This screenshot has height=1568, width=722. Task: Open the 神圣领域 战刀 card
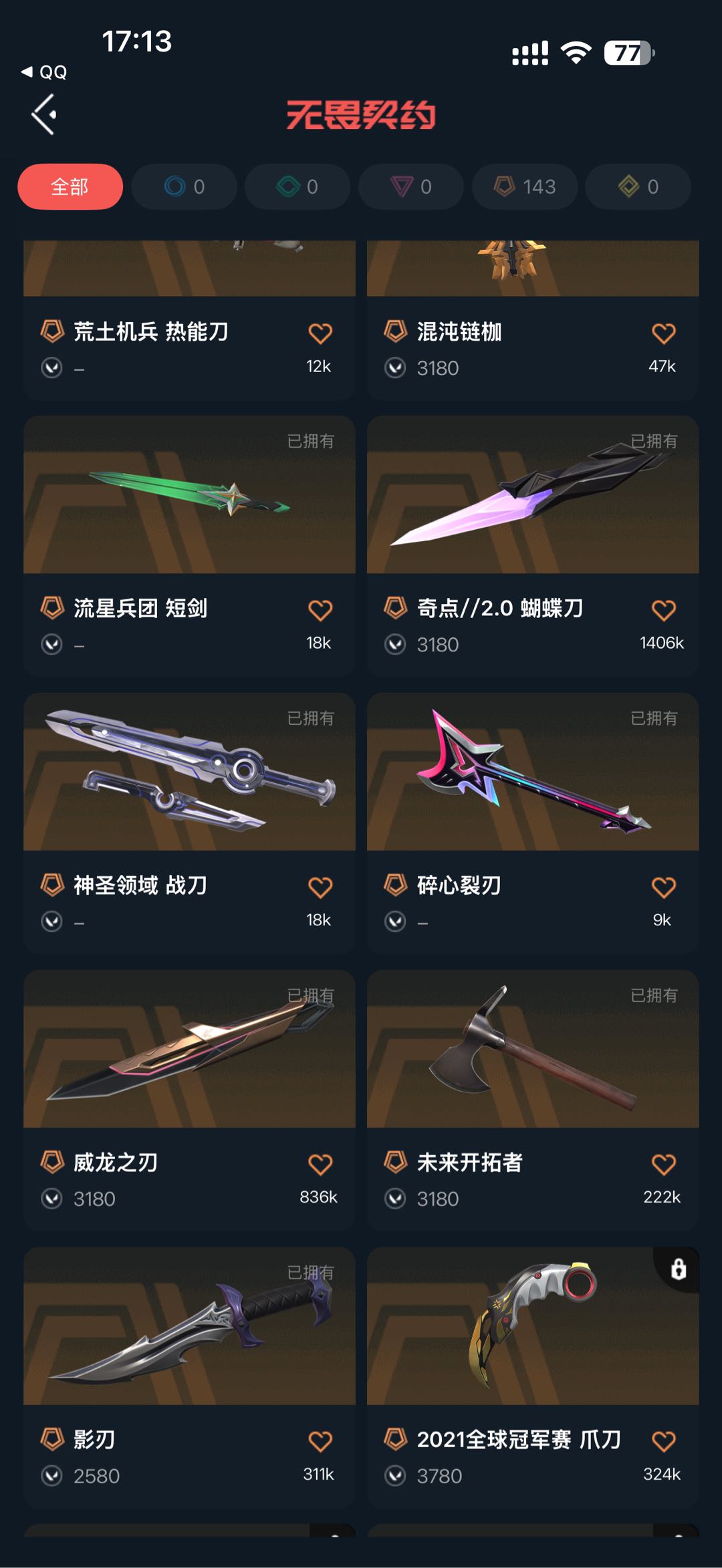(x=189, y=823)
